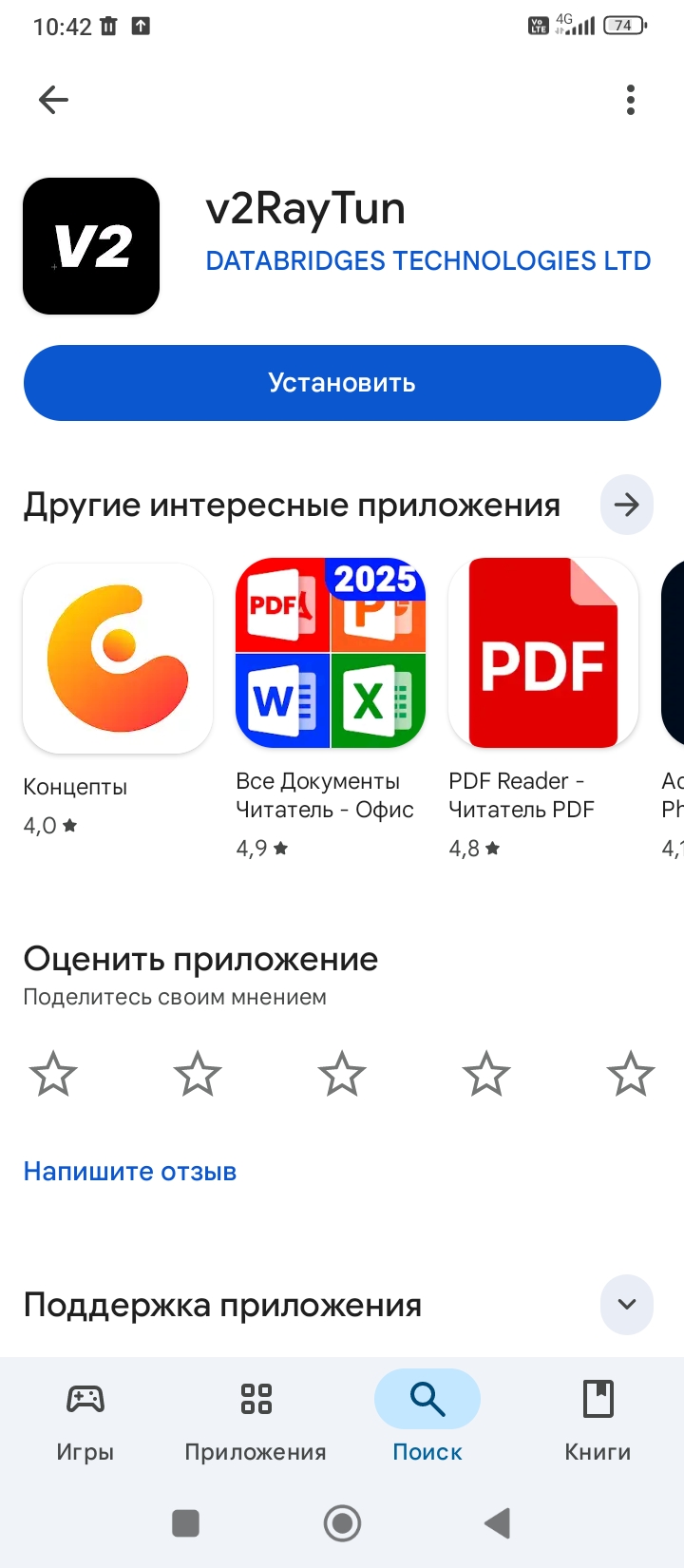Switch to the Книги tab
This screenshot has height=1568, width=684.
(598, 1421)
